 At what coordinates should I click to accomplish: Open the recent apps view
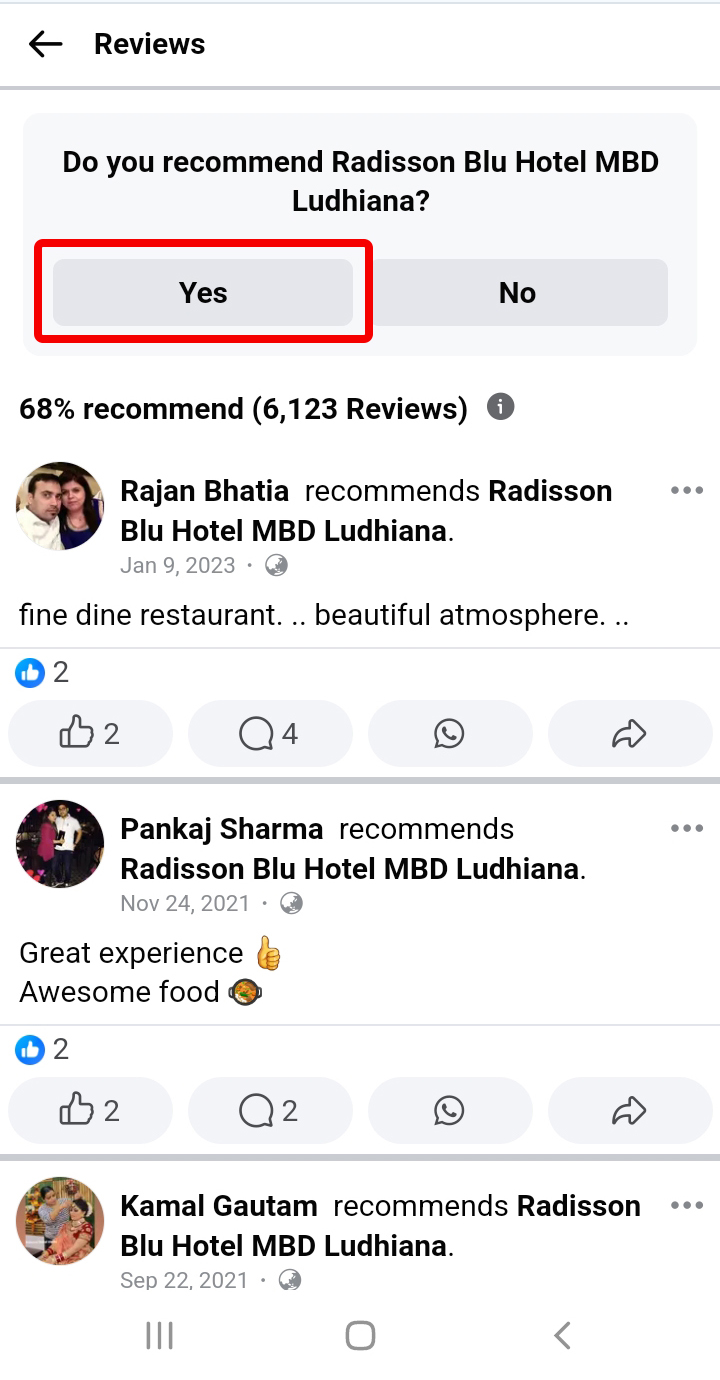[x=160, y=1335]
